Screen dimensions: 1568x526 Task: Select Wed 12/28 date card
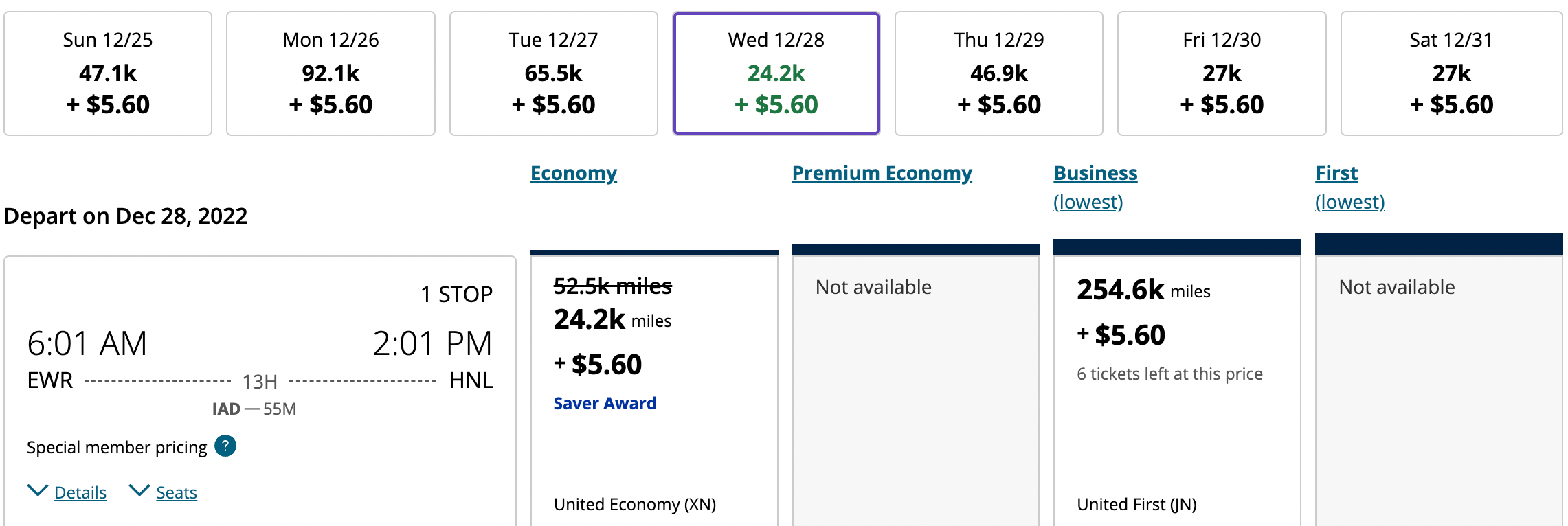pos(776,73)
